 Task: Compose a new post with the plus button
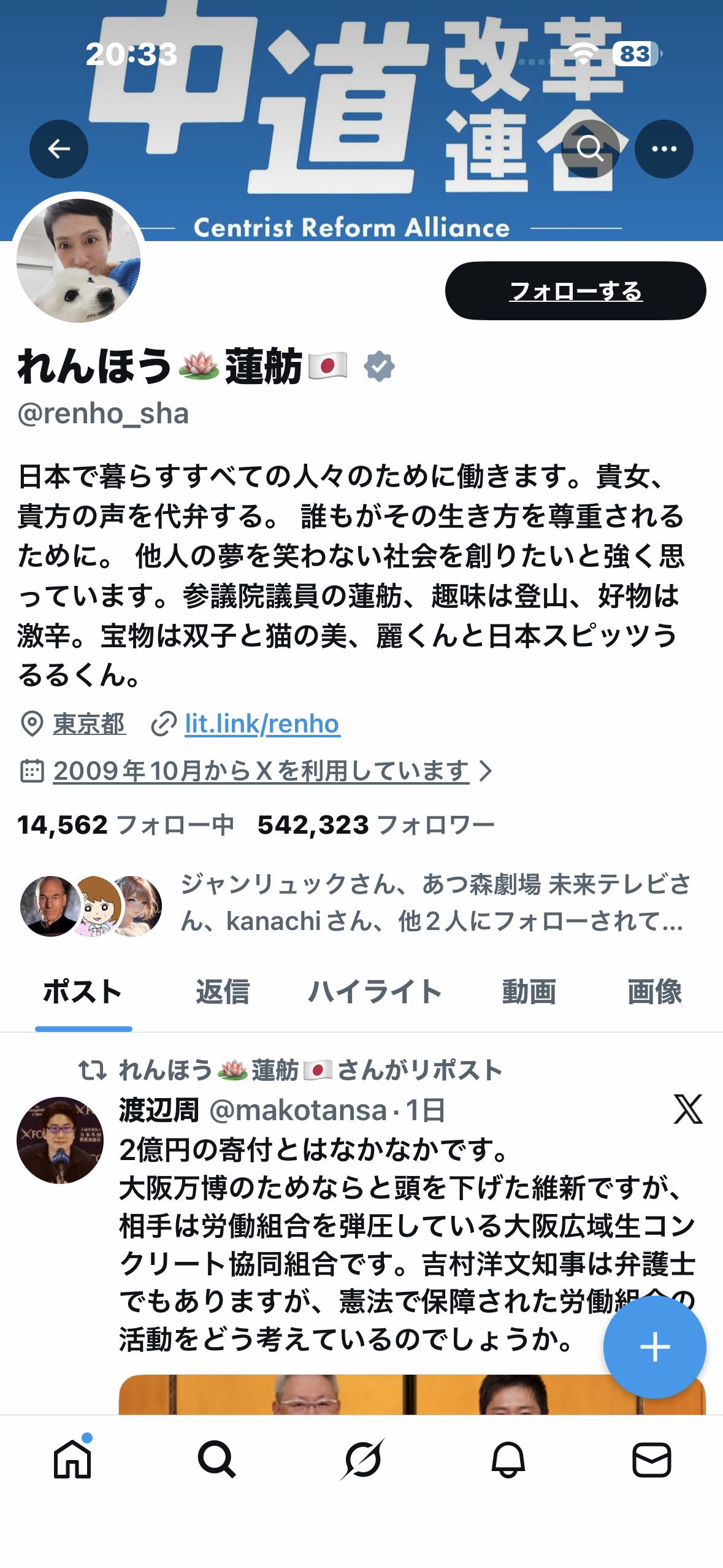[654, 1347]
